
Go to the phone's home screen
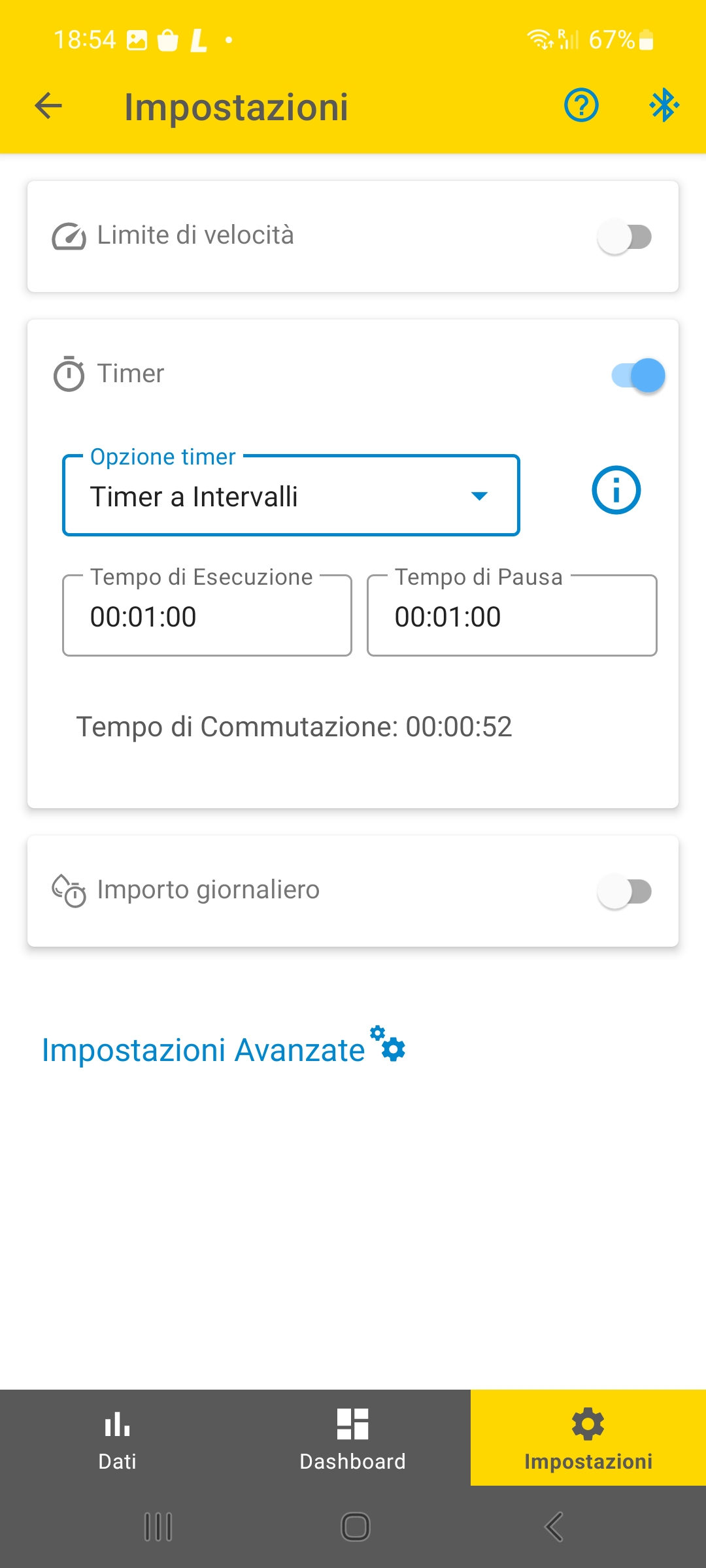(x=356, y=1527)
